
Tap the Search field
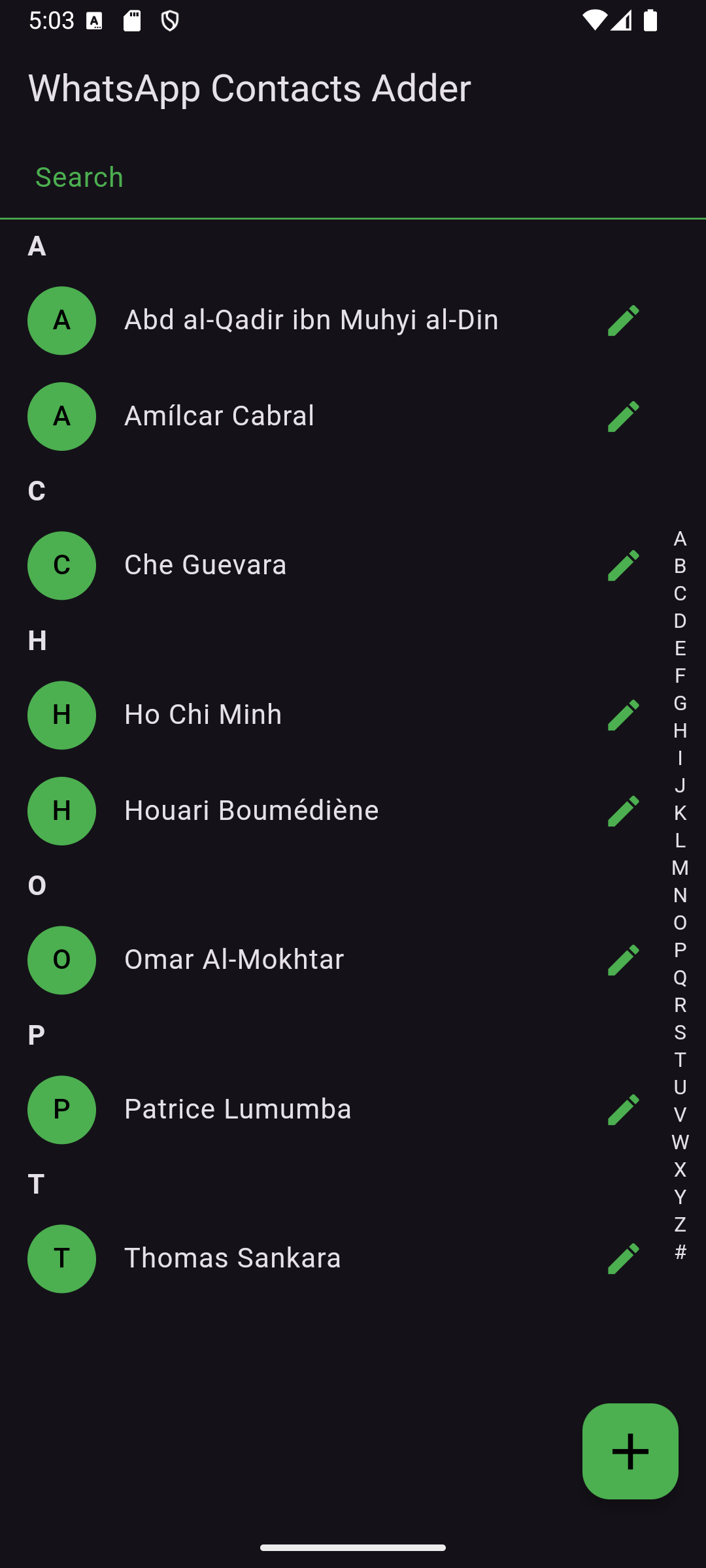tap(353, 178)
